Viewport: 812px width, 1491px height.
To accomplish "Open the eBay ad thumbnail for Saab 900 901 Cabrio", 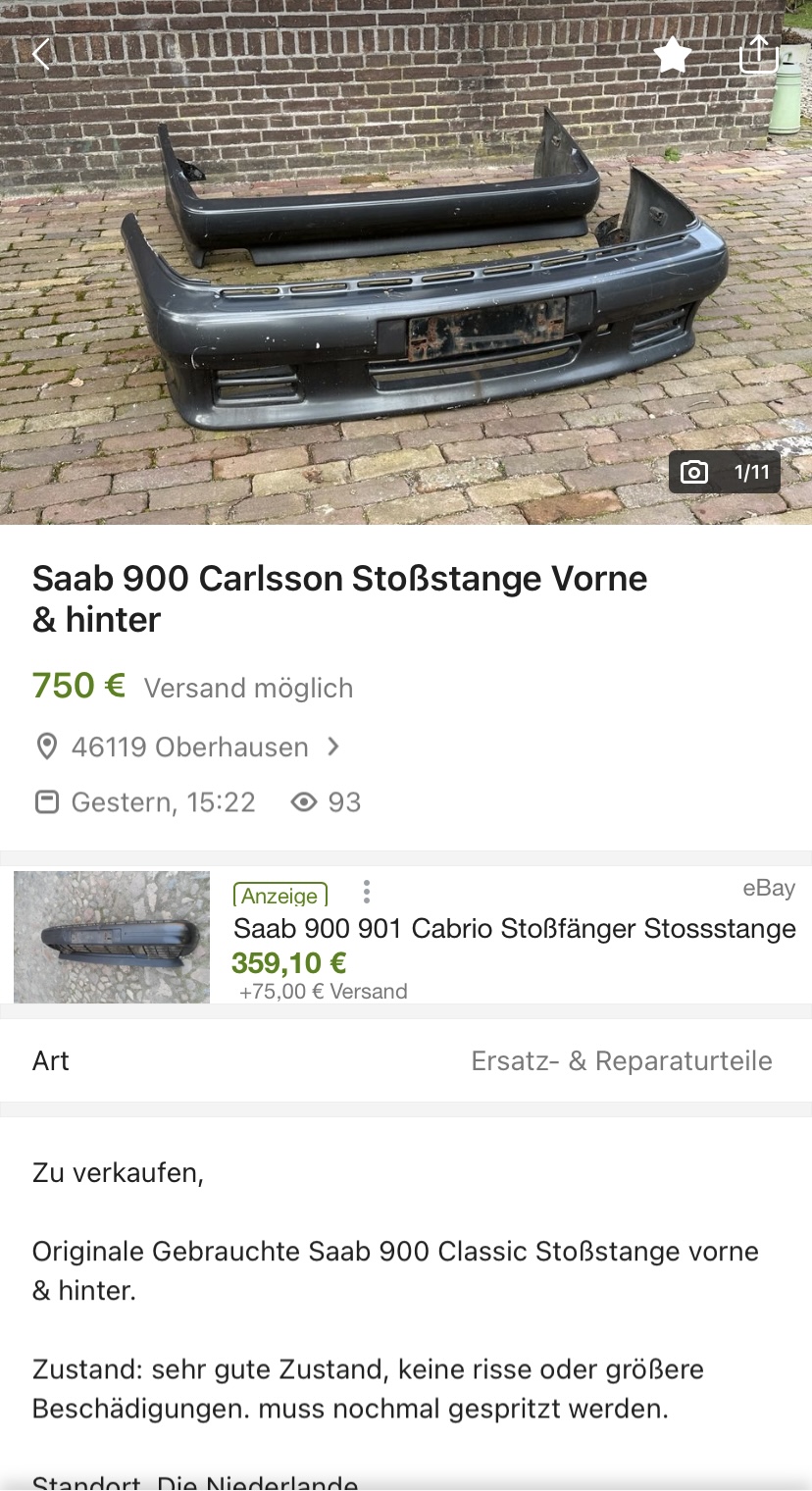I will (112, 937).
